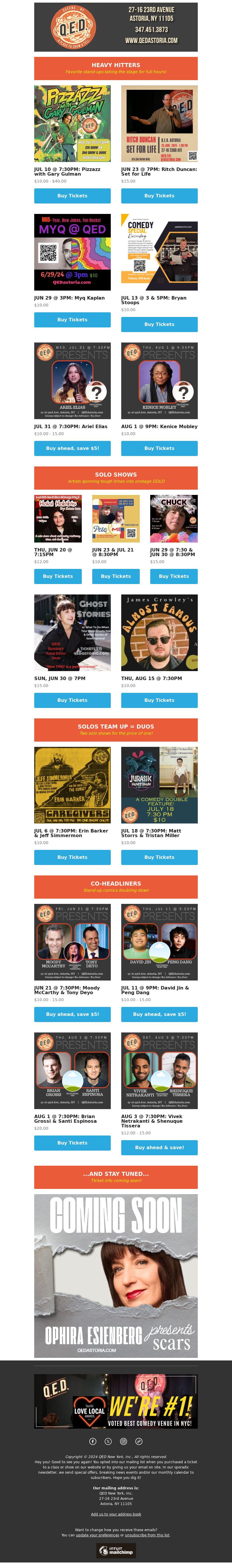Unsubscribe from this list
232x1568 pixels.
click(147, 1535)
